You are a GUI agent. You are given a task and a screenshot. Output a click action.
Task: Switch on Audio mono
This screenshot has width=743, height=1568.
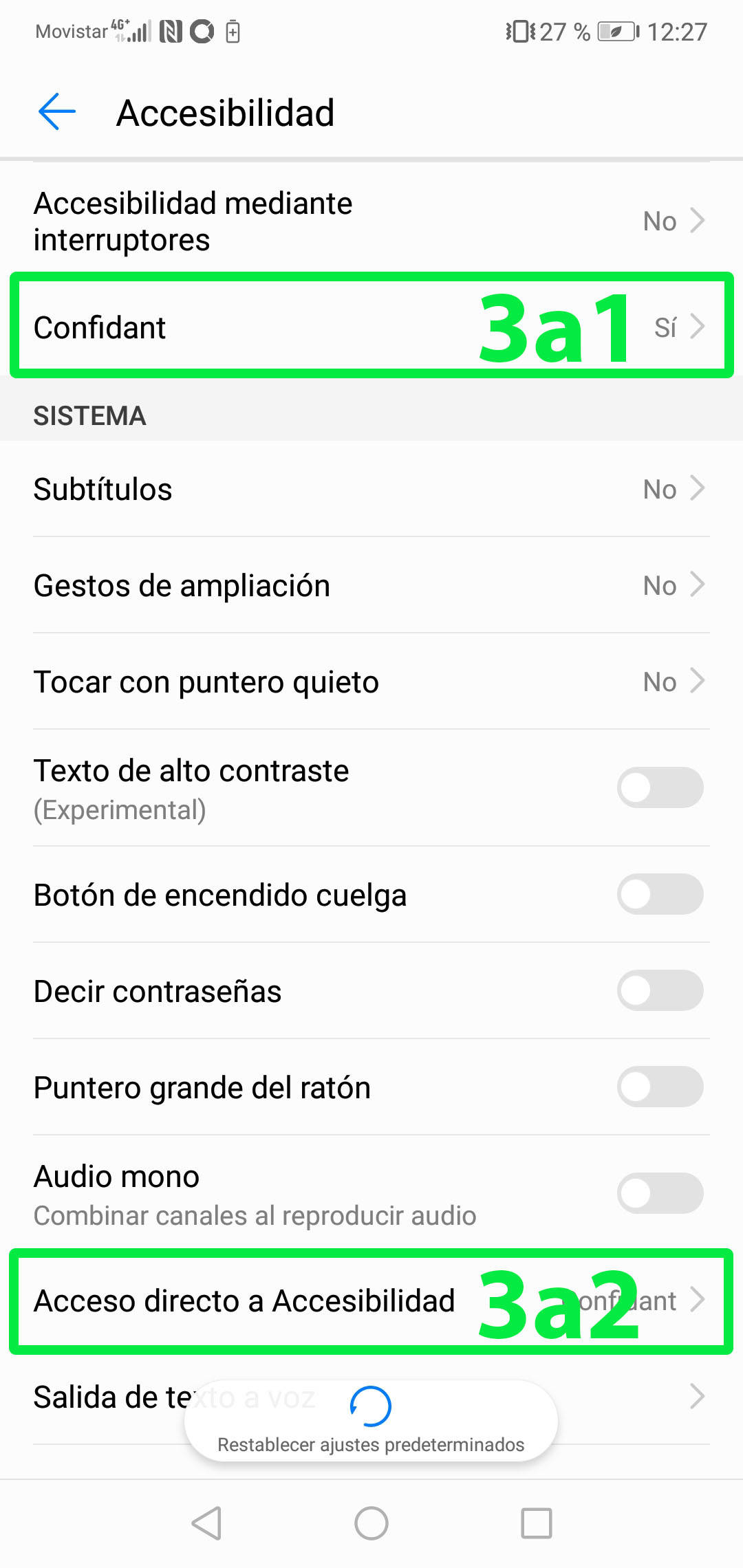click(660, 1193)
